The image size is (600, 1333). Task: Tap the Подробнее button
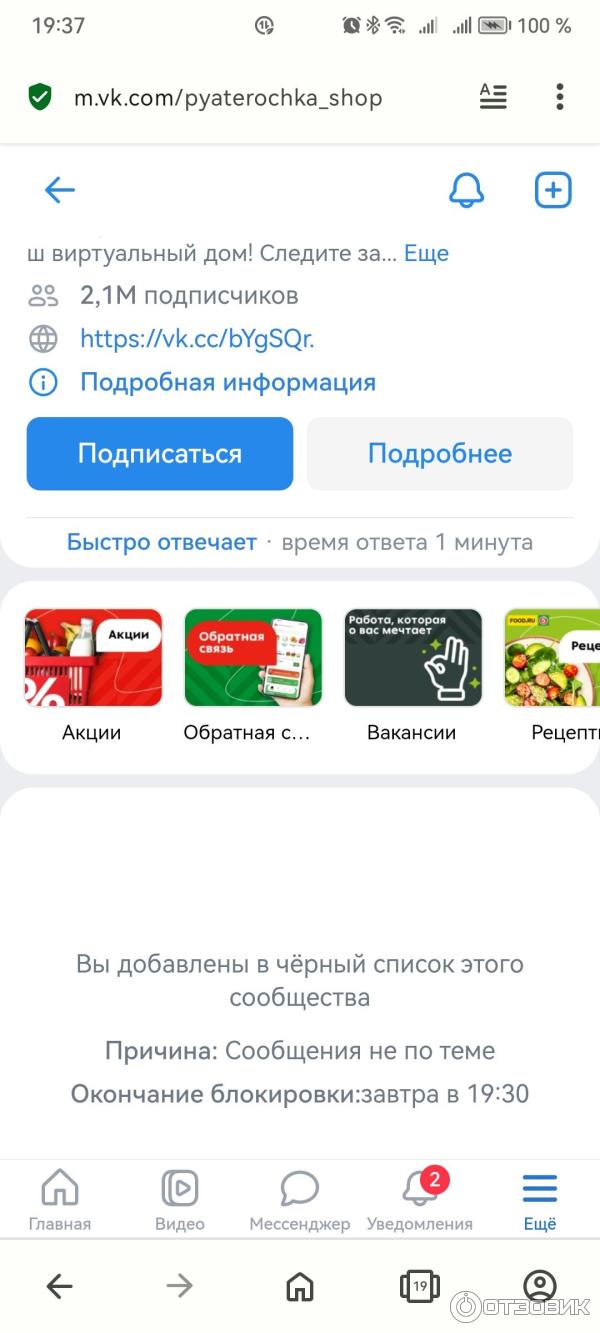pyautogui.click(x=440, y=454)
